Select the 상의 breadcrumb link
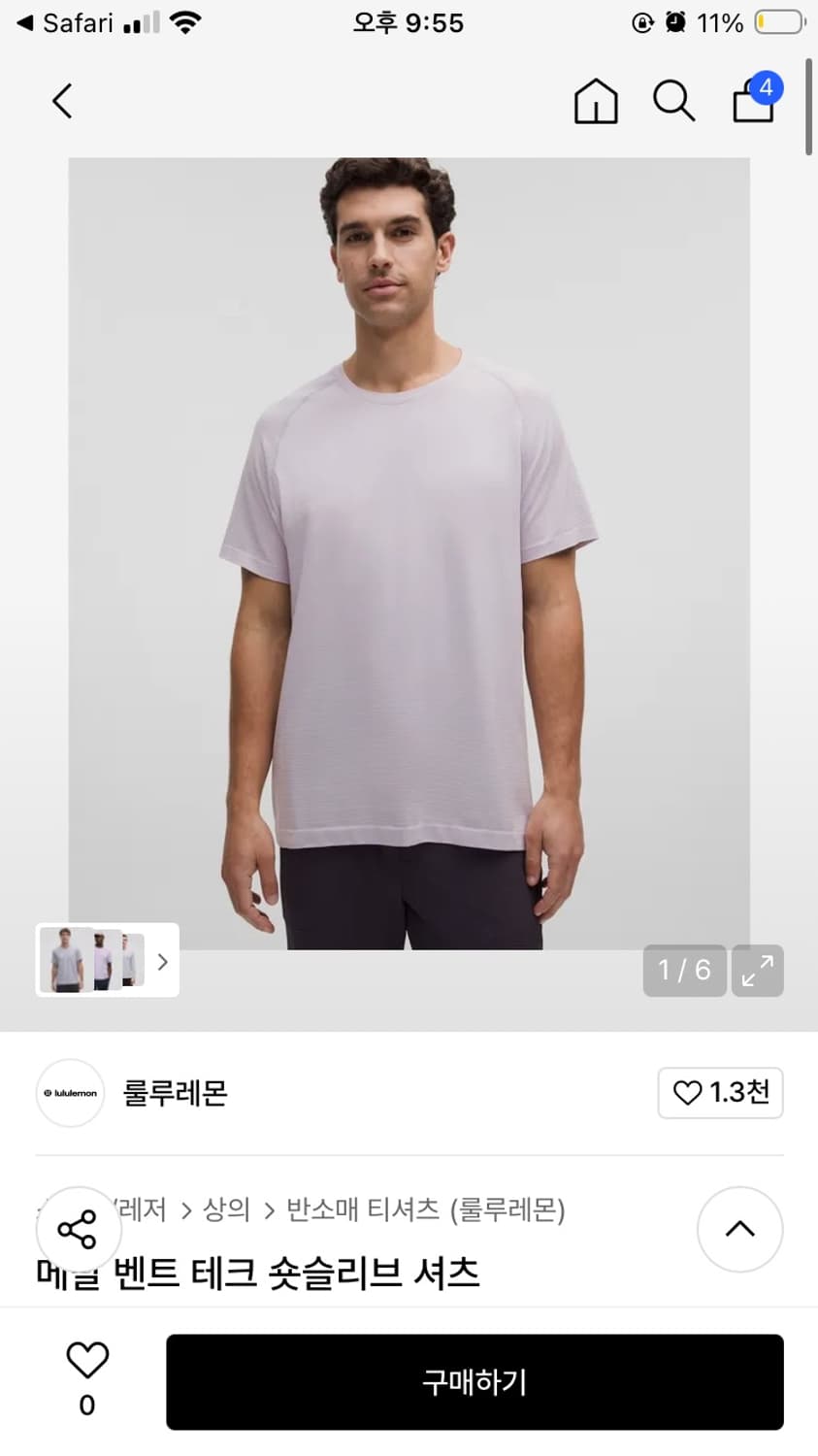The height and width of the screenshot is (1456, 818). click(225, 1210)
